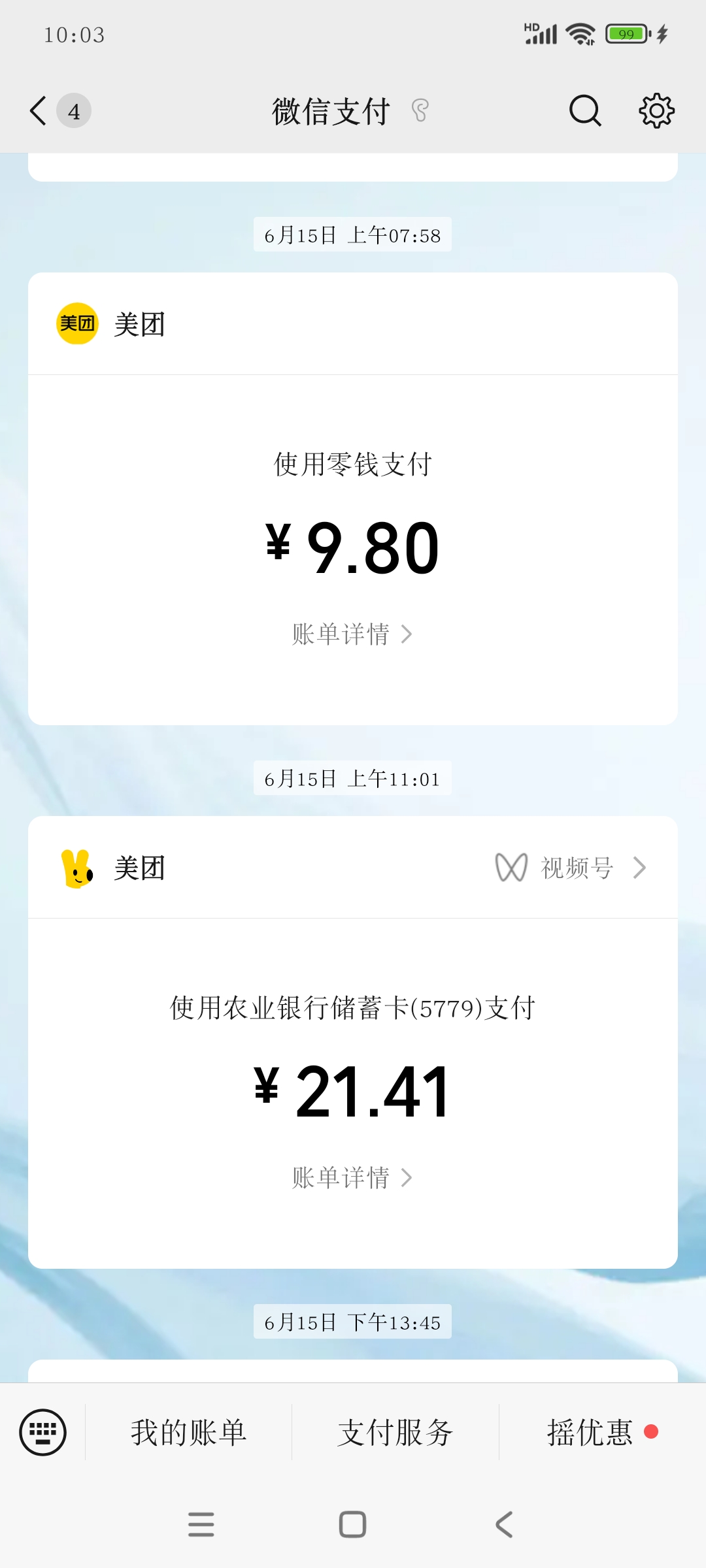706x1568 pixels.
Task: Go back to the chat list
Action: click(x=39, y=110)
